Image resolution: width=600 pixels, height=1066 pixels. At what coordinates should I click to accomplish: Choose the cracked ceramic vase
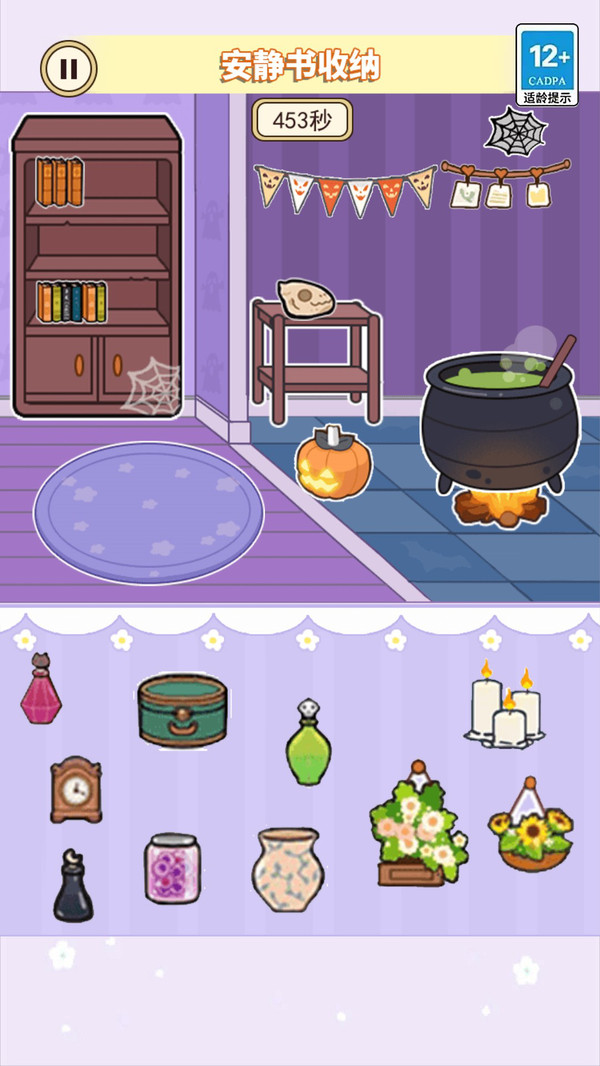coord(288,869)
